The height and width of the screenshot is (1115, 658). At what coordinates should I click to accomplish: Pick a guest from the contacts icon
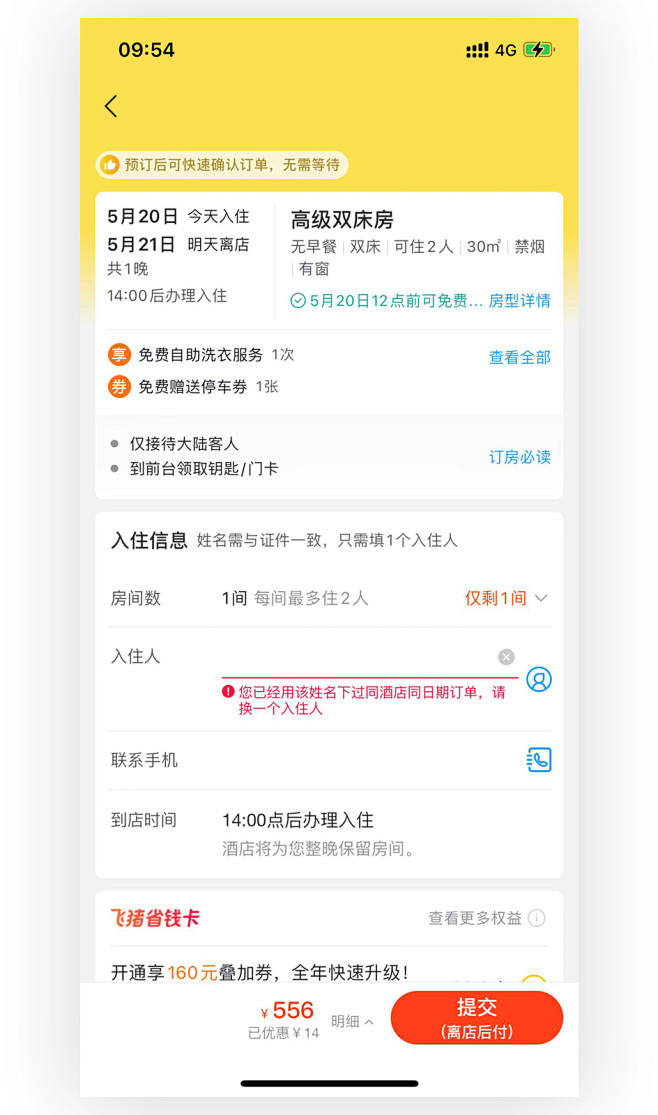coord(539,680)
